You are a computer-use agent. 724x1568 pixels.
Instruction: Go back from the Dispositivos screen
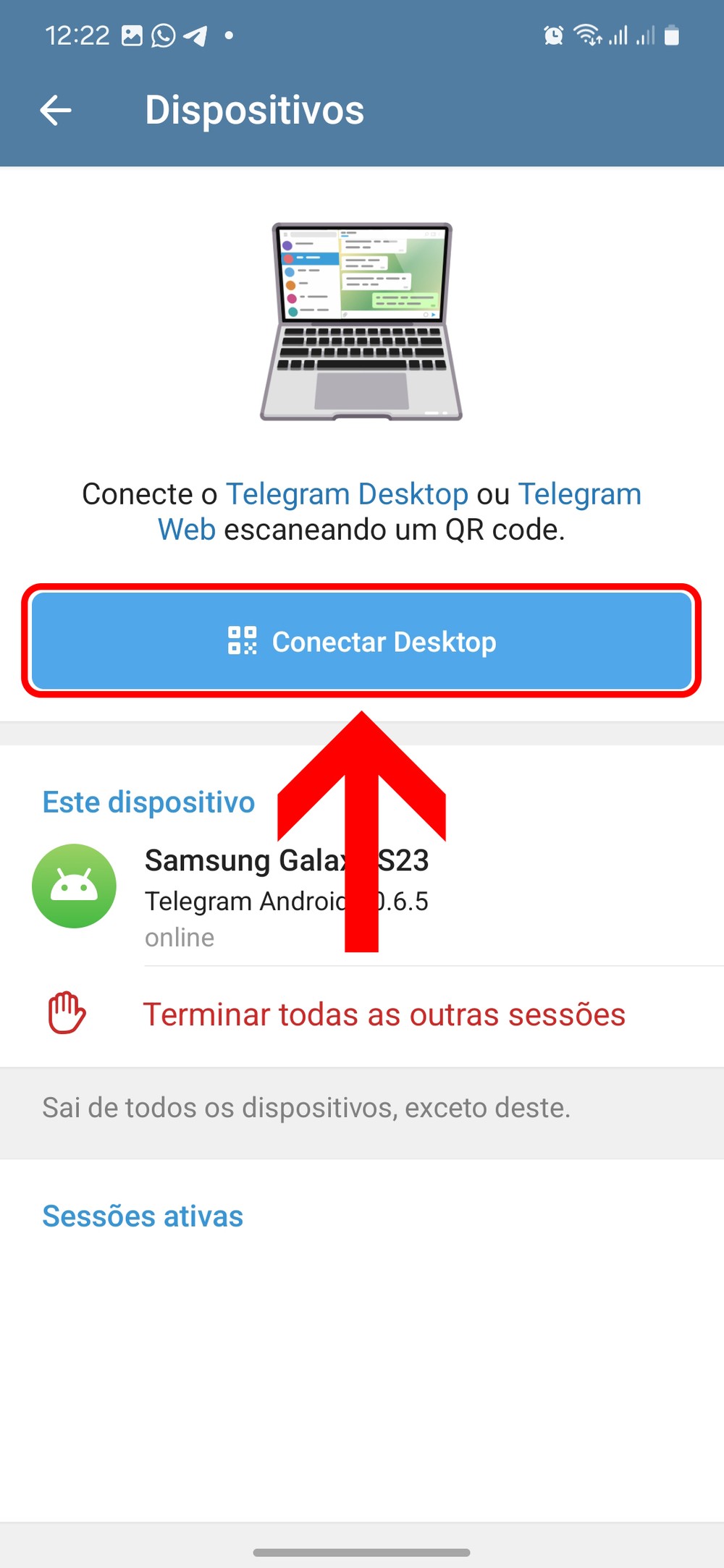[x=56, y=111]
